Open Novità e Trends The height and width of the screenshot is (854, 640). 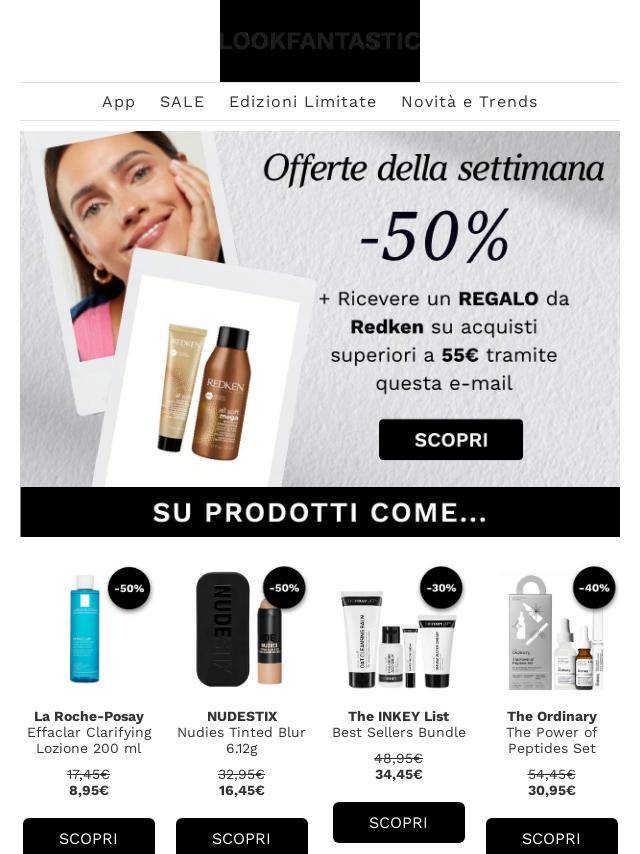point(469,102)
